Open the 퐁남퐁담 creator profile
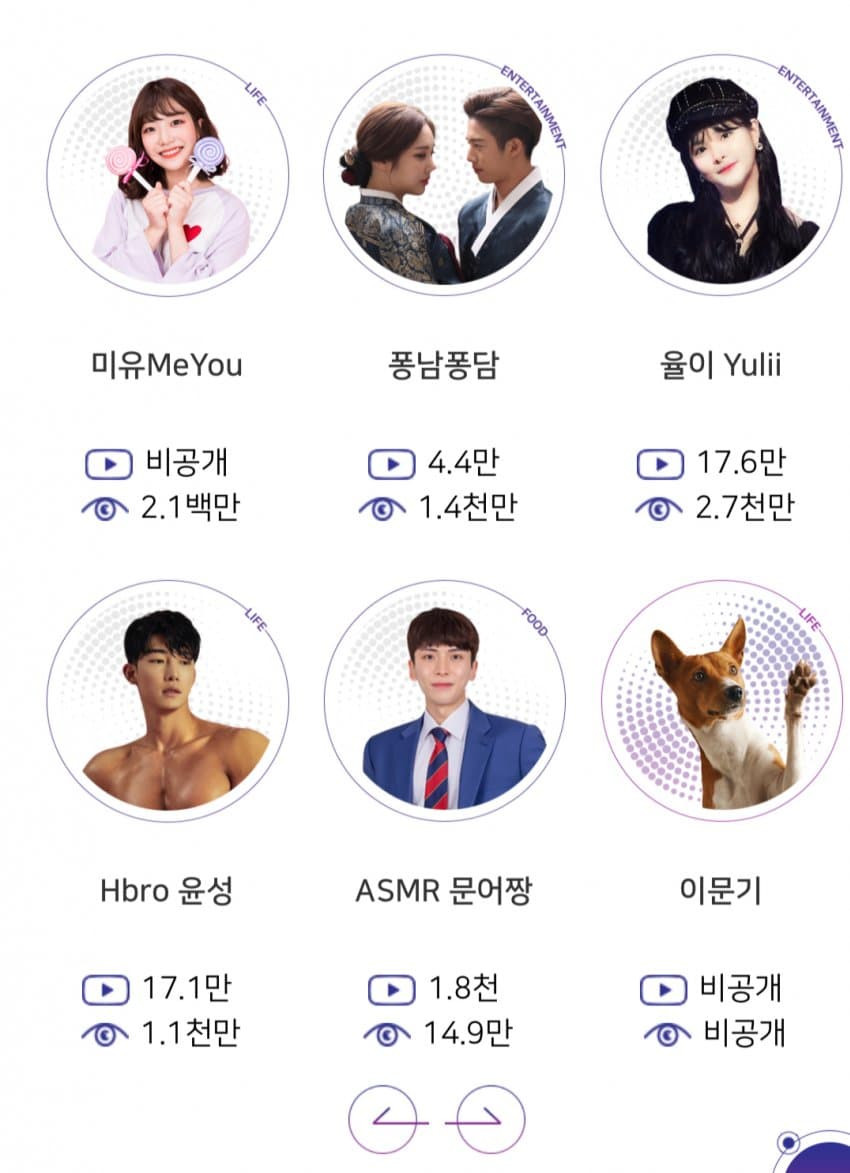Viewport: 850px width, 1173px height. click(444, 176)
